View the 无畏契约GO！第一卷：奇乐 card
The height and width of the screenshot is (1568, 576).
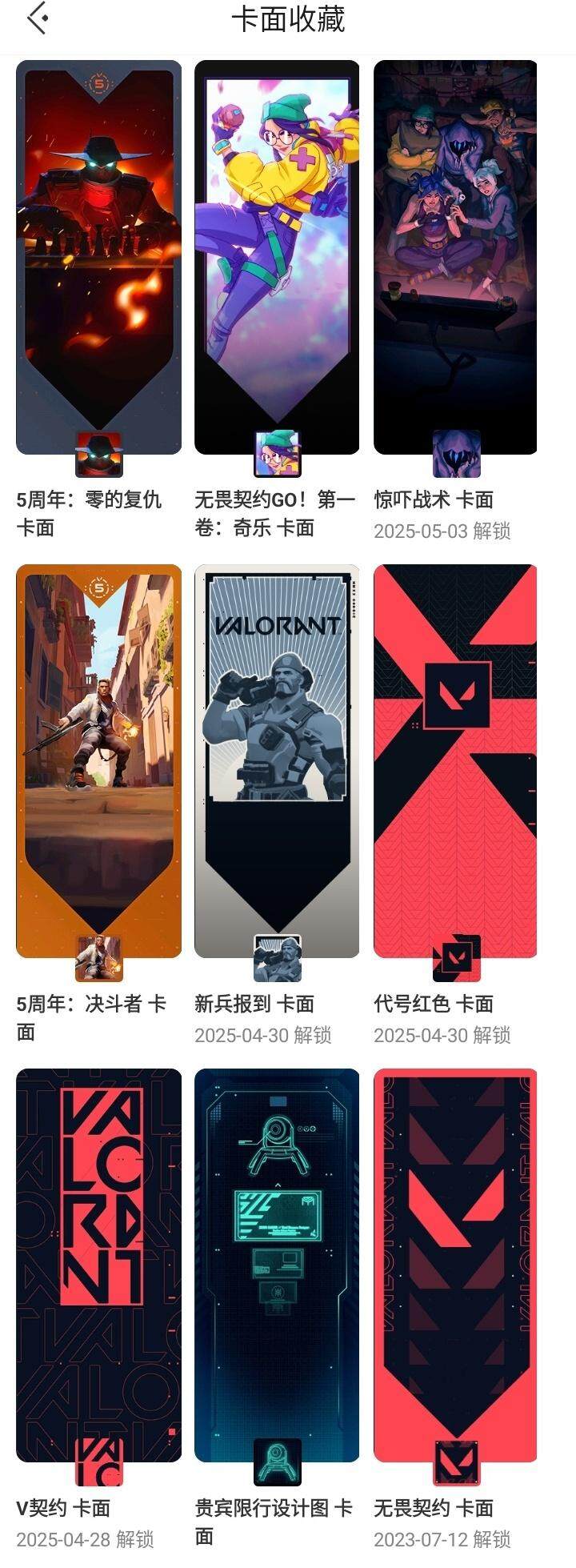tap(277, 257)
